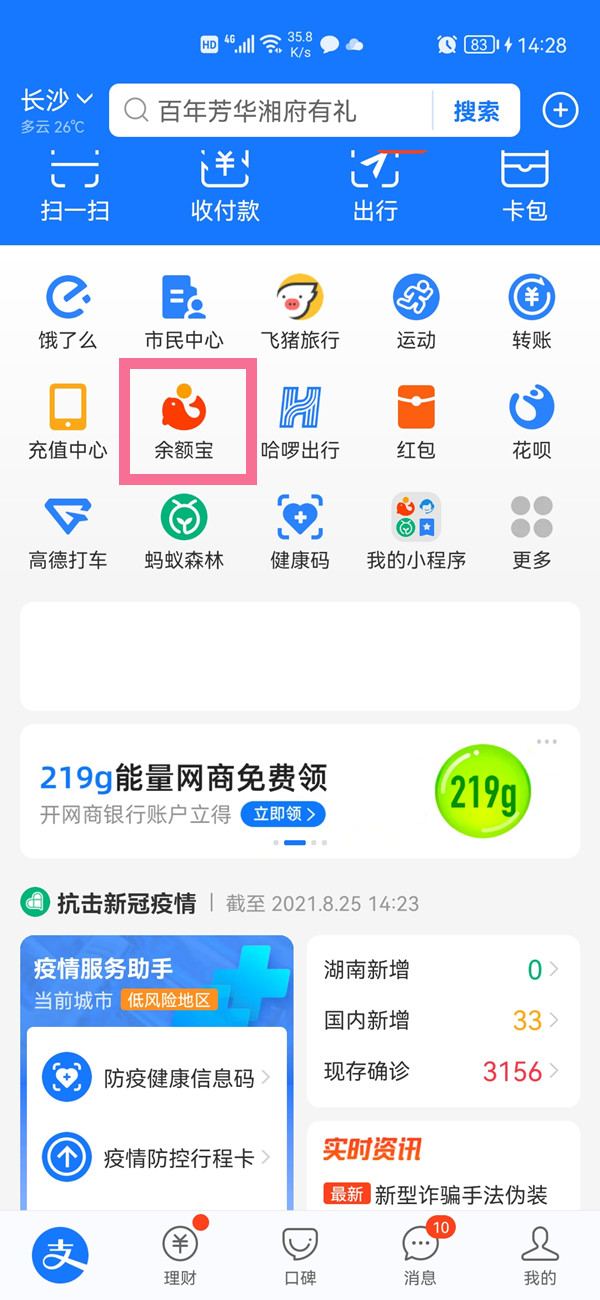View 湖南新增 case details
Screen dimensions: 600x1300
[x=442, y=969]
